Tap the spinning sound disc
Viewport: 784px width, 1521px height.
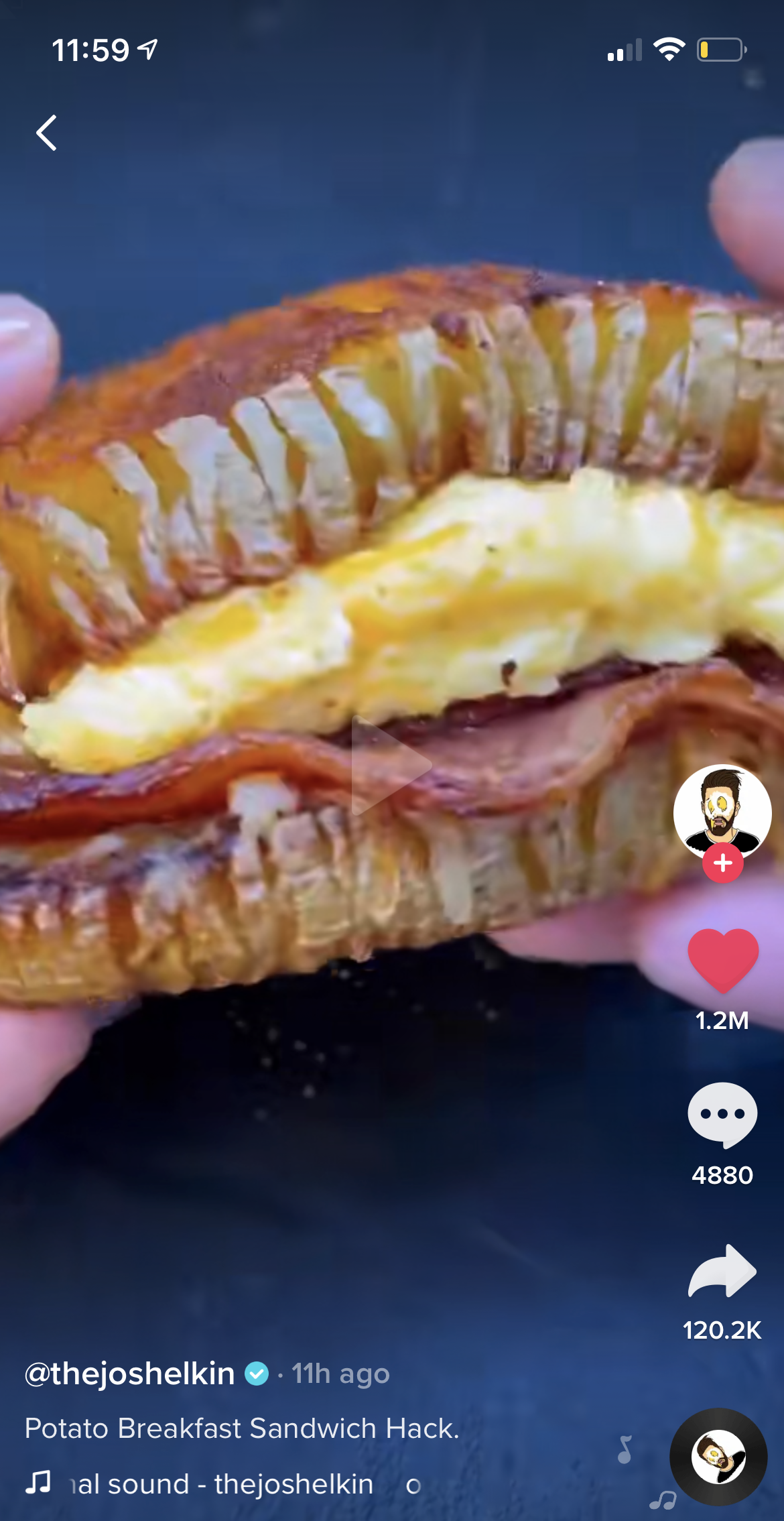tap(718, 1457)
